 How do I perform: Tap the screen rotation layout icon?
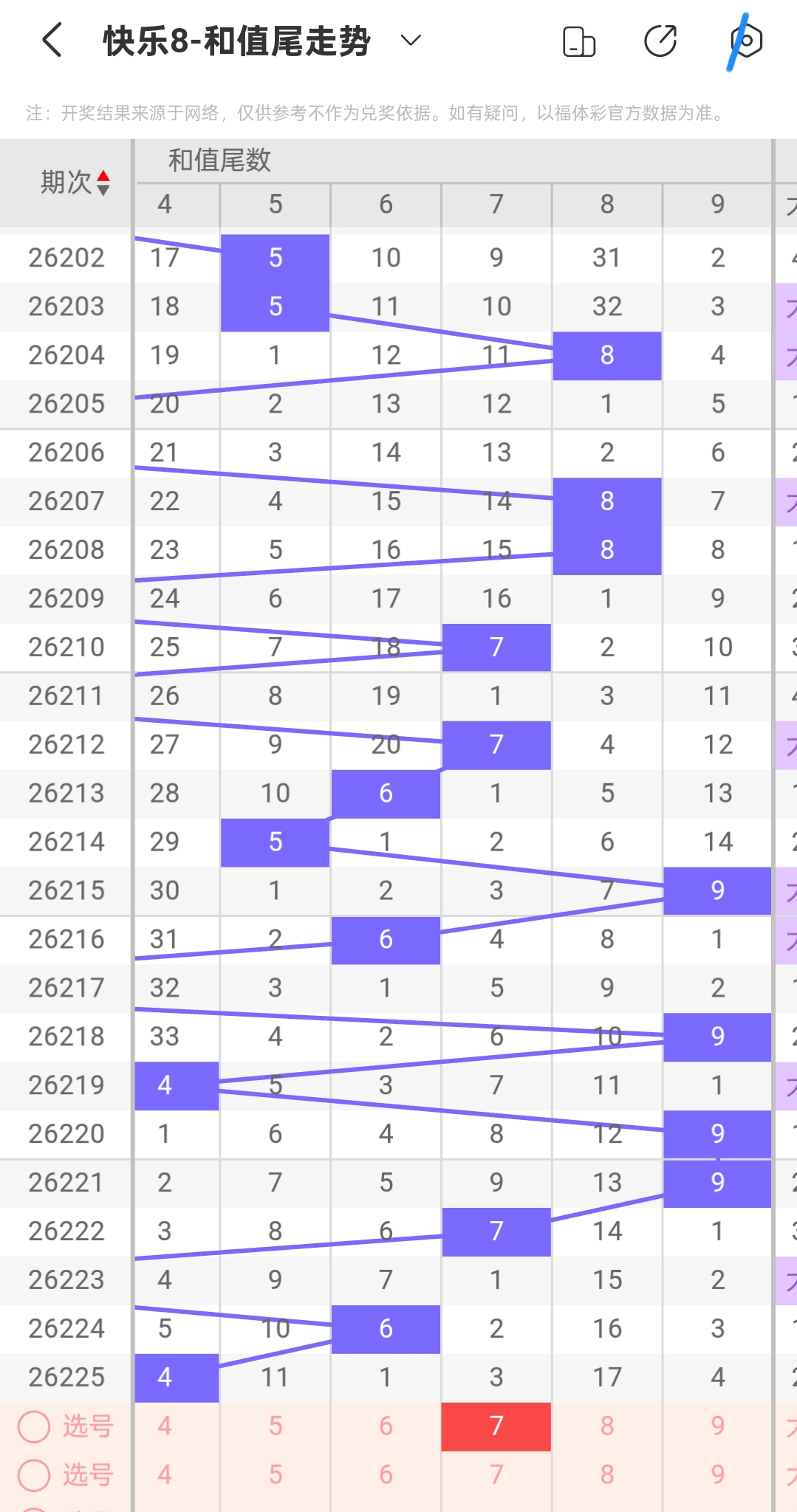pyautogui.click(x=578, y=41)
